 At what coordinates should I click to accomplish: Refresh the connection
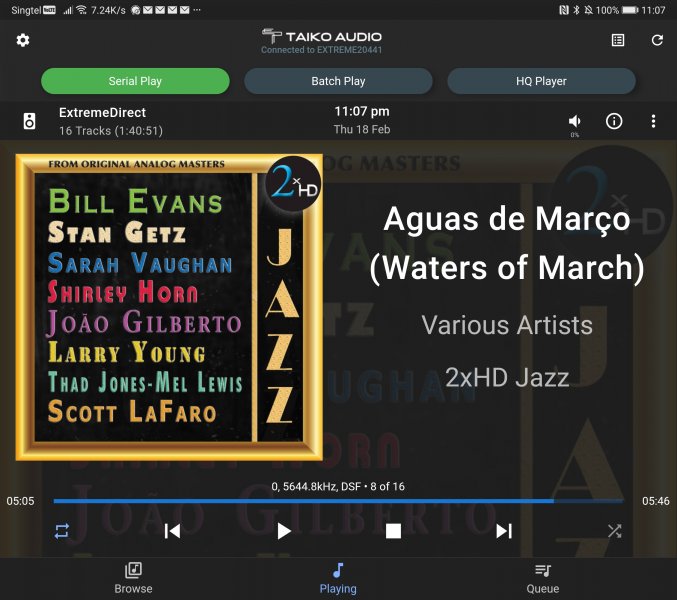pyautogui.click(x=657, y=40)
